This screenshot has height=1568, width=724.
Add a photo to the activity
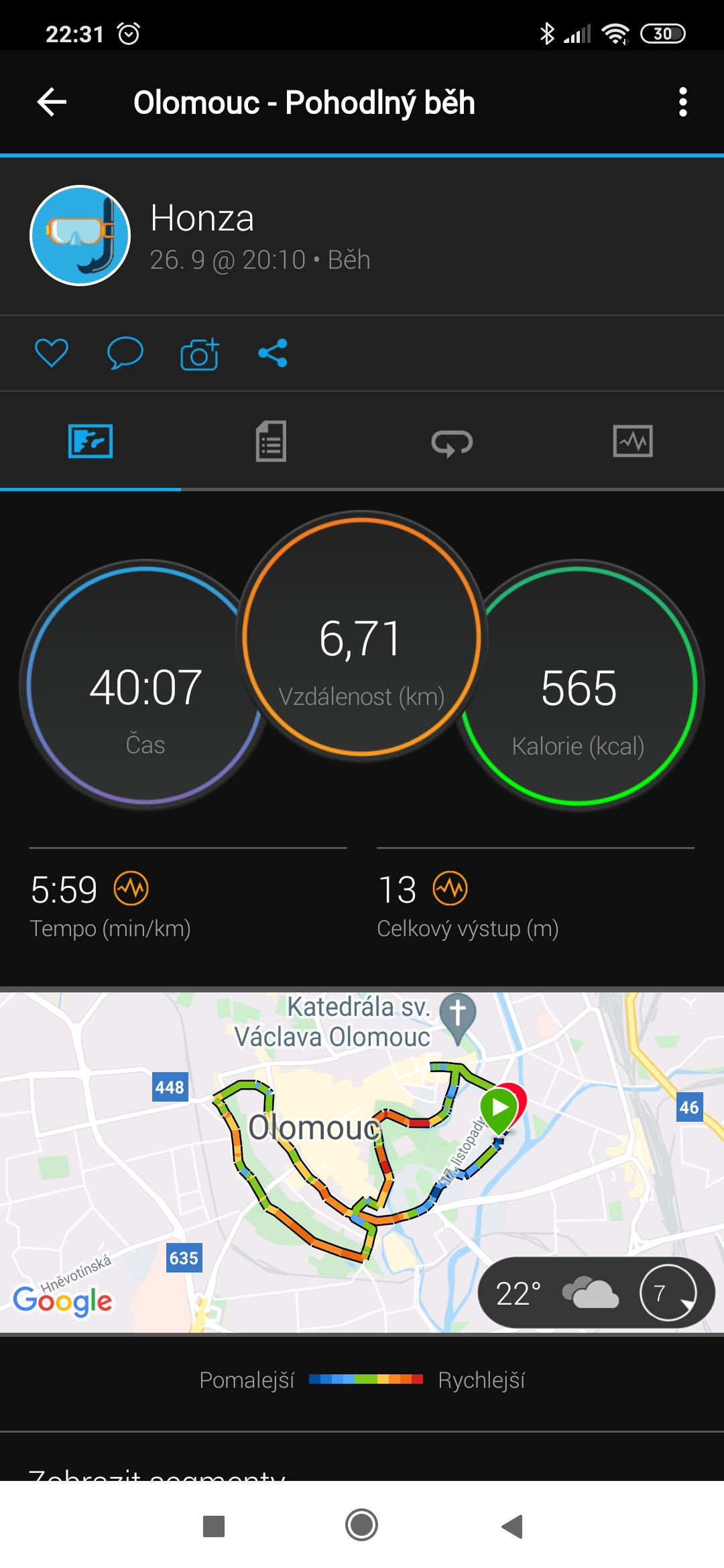(200, 353)
